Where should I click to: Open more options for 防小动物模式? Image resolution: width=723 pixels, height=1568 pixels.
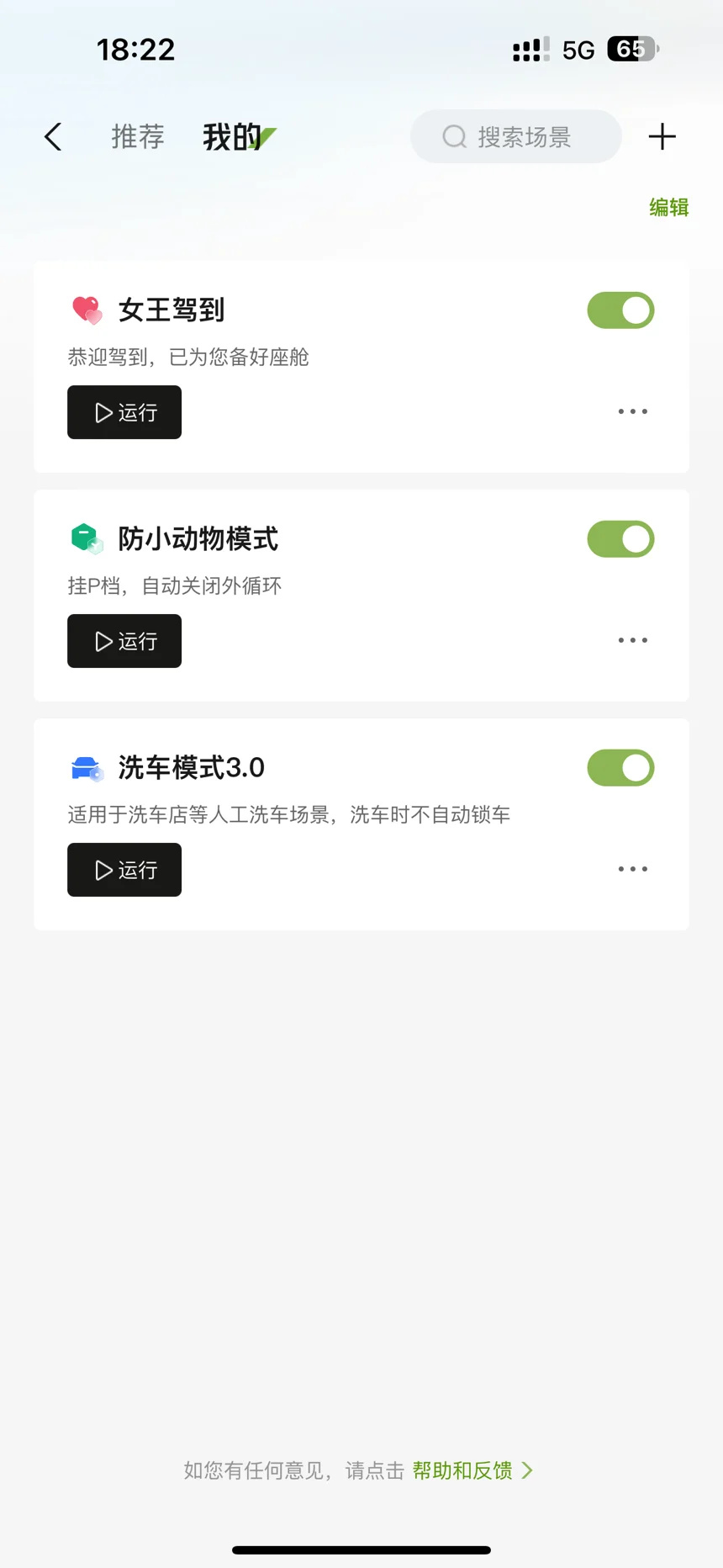click(x=633, y=641)
